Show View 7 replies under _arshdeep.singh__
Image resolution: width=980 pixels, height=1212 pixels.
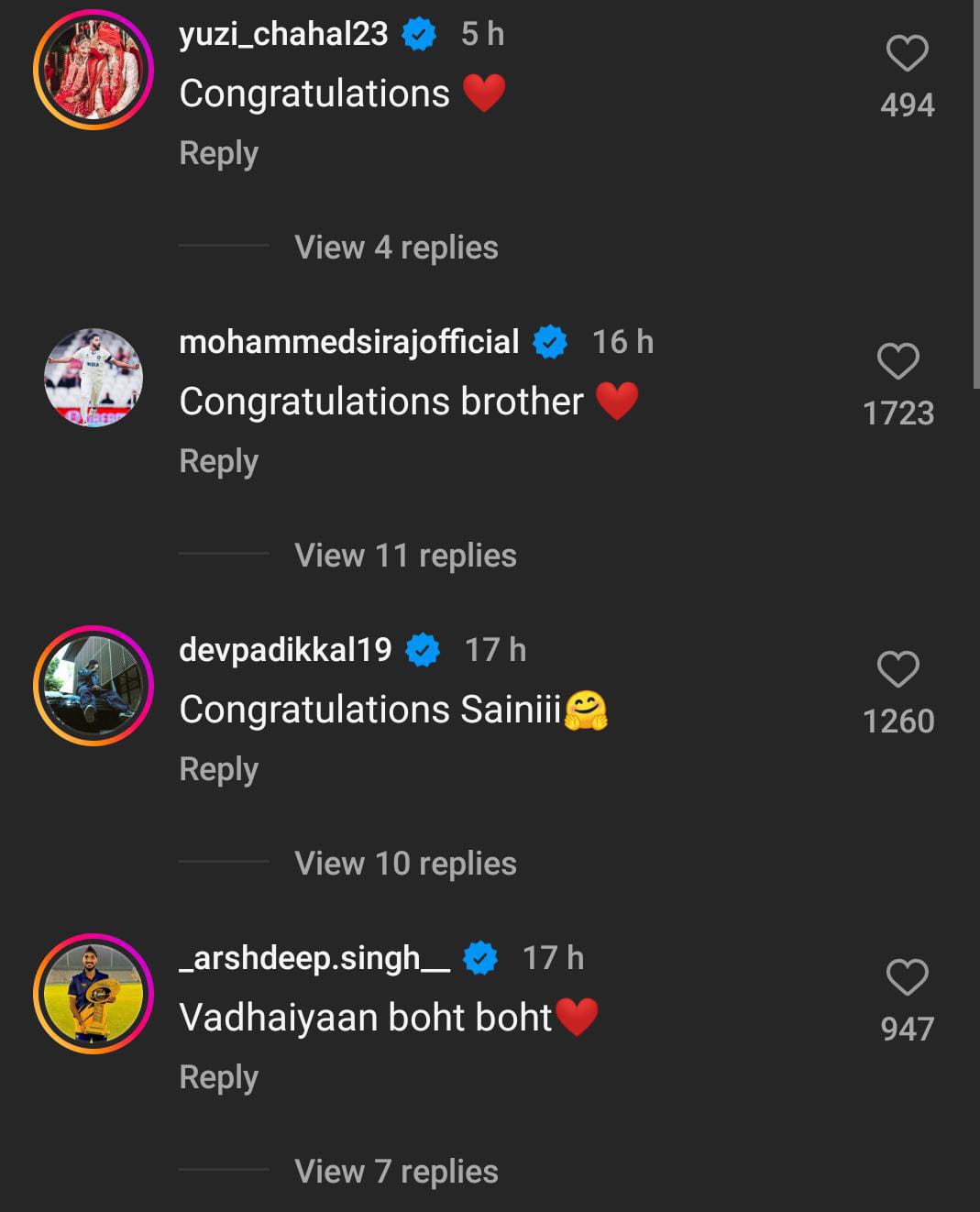point(396,1172)
